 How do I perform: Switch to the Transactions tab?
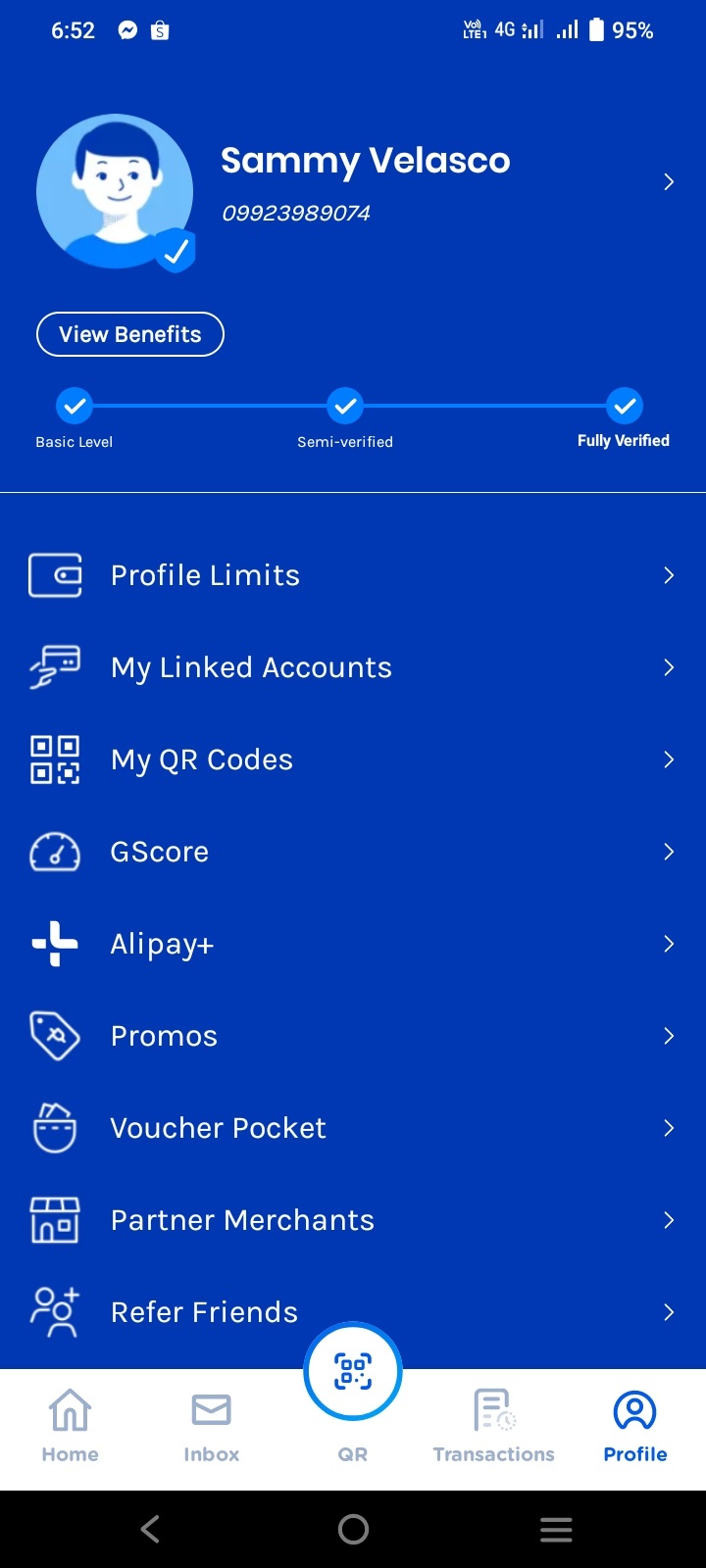[494, 1427]
